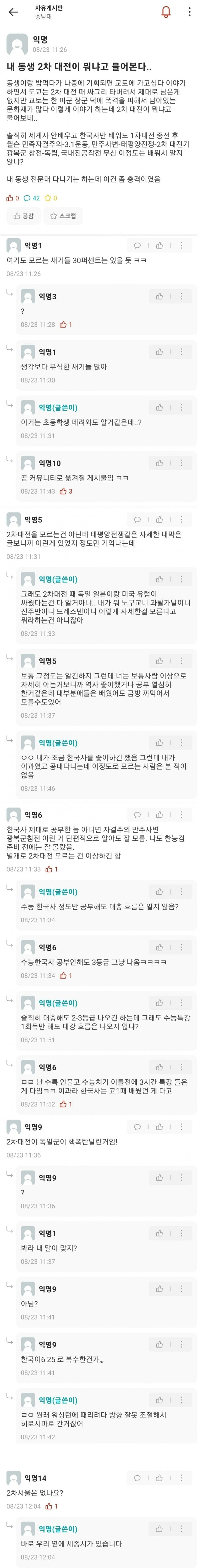Like 익명1's first comment

tap(159, 245)
